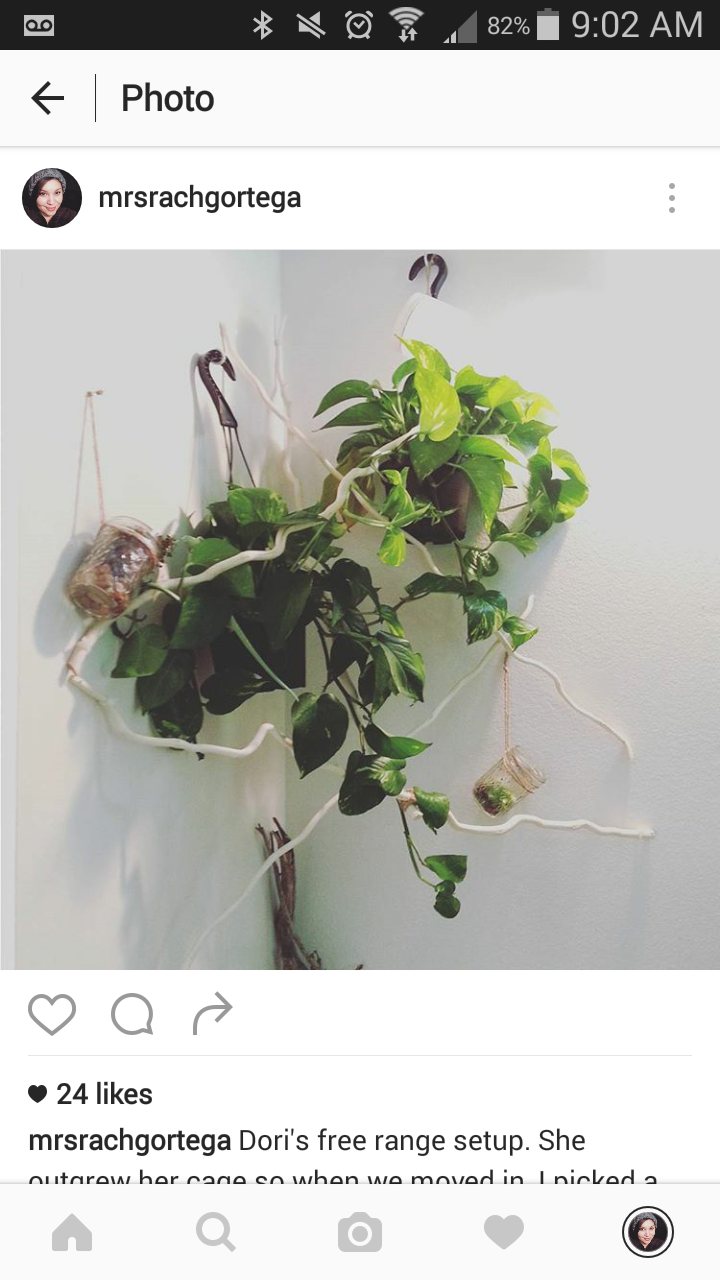Switch to the Search tab
Screen dimensions: 720x1280
click(x=216, y=1232)
